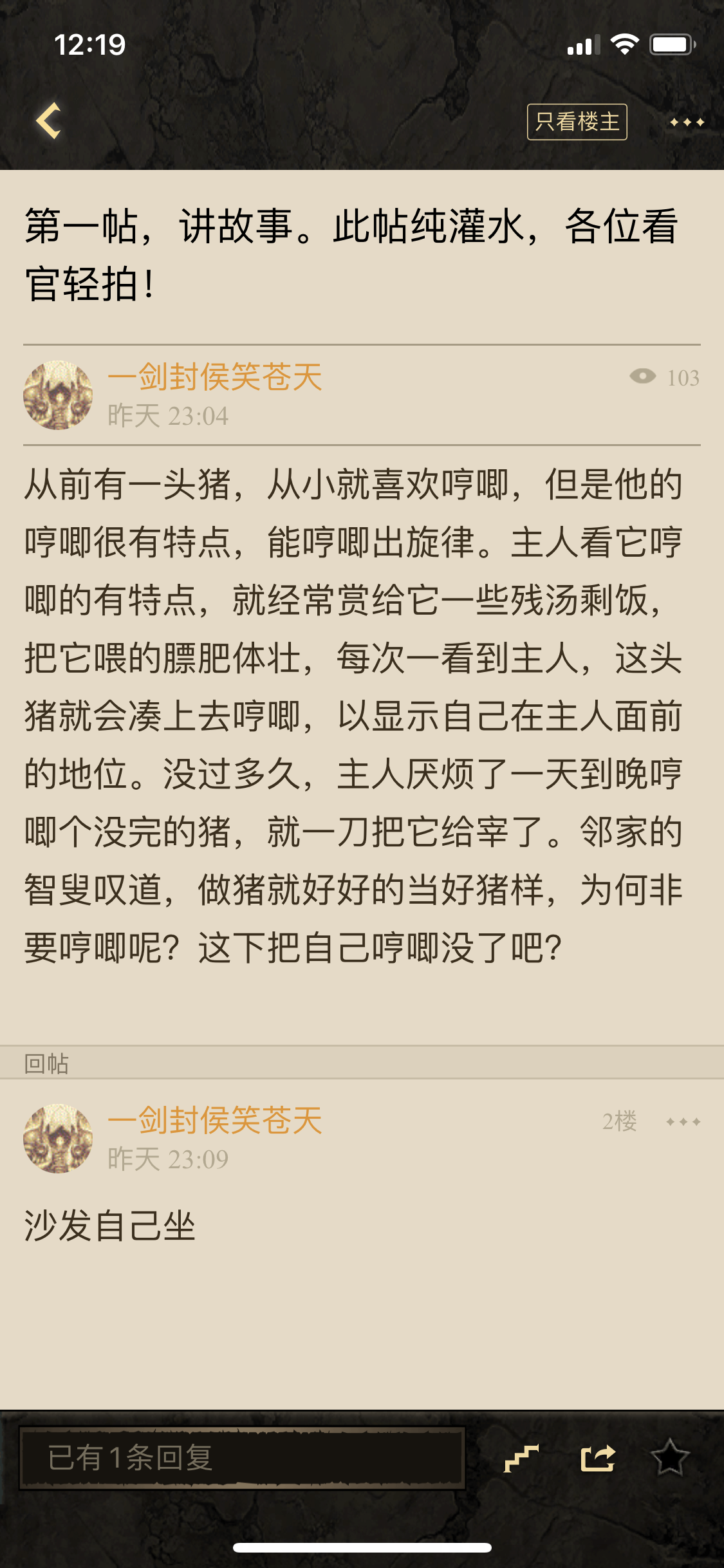Tap the 只看楼主 button
Screen dimensions: 724x1568
(577, 122)
